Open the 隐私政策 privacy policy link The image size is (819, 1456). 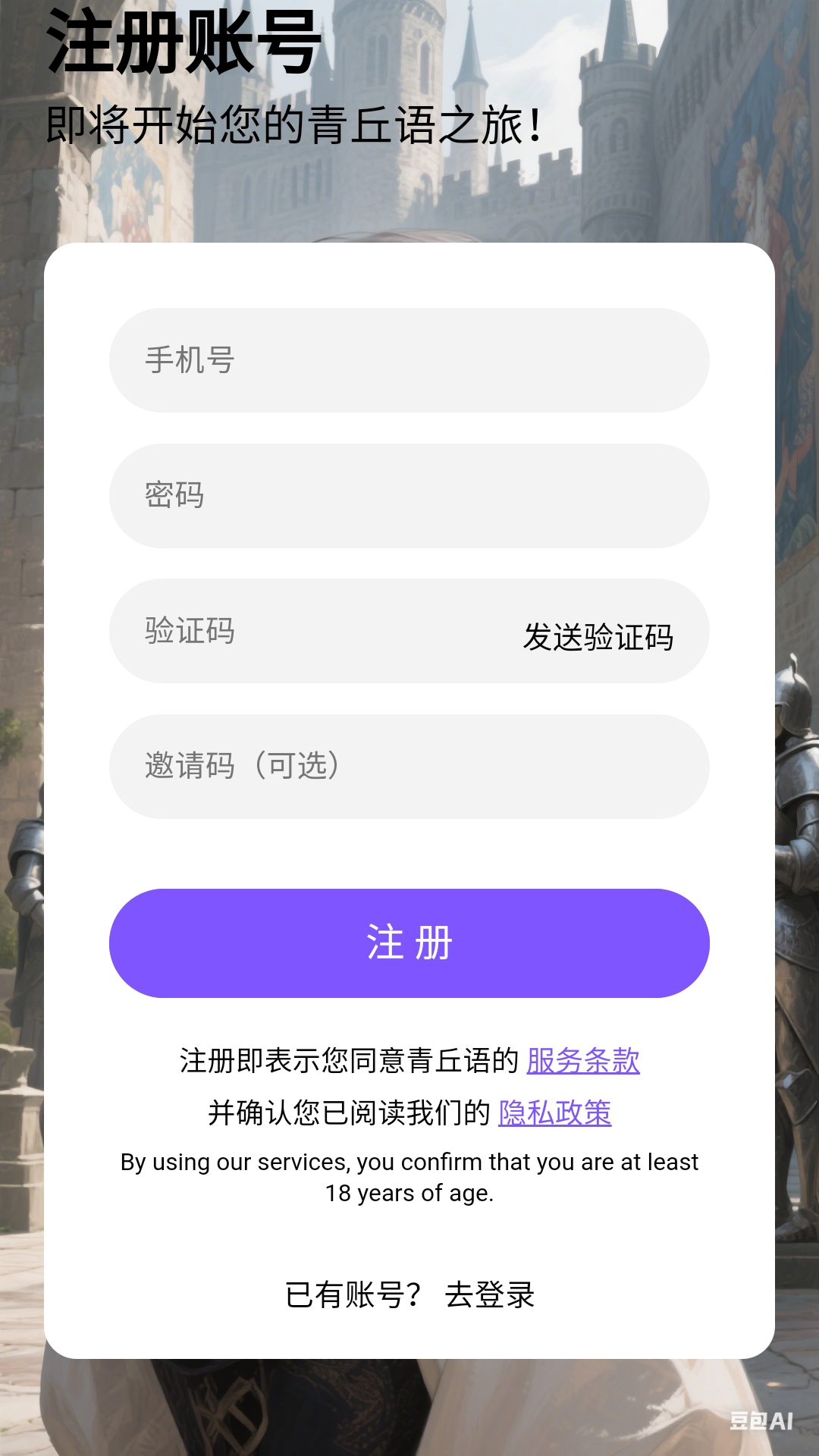[555, 1113]
